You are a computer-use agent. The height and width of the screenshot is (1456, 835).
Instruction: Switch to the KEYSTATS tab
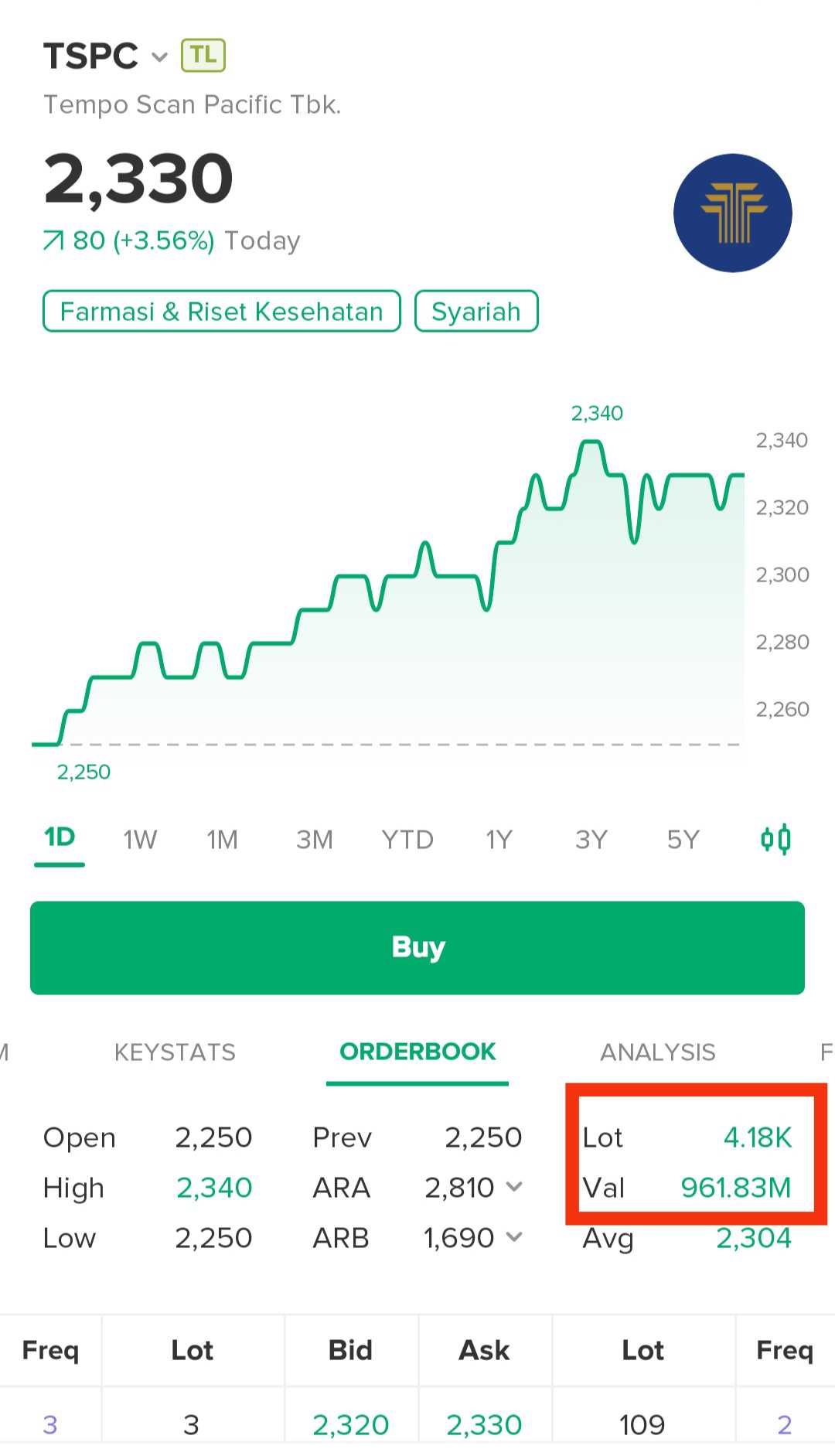click(174, 1052)
